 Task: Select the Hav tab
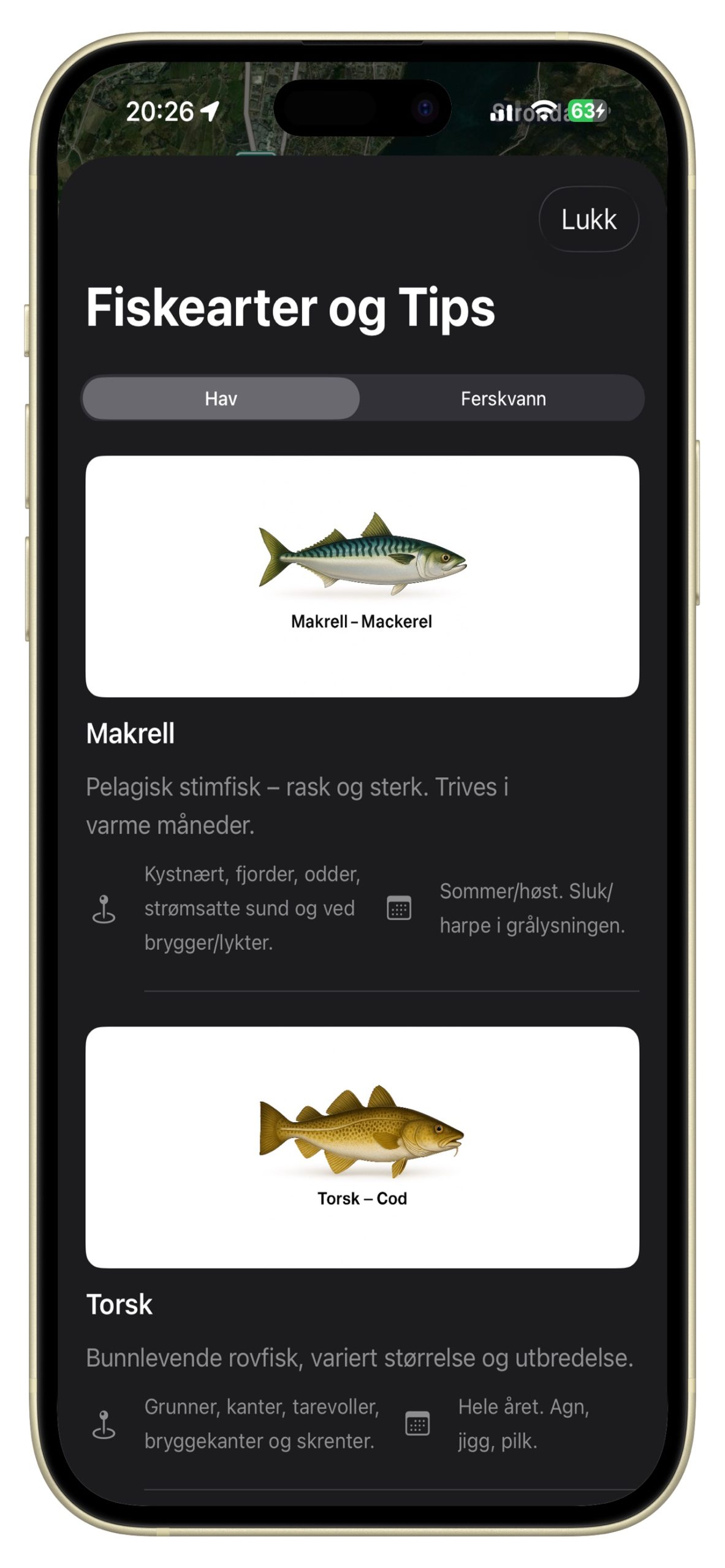pos(220,399)
